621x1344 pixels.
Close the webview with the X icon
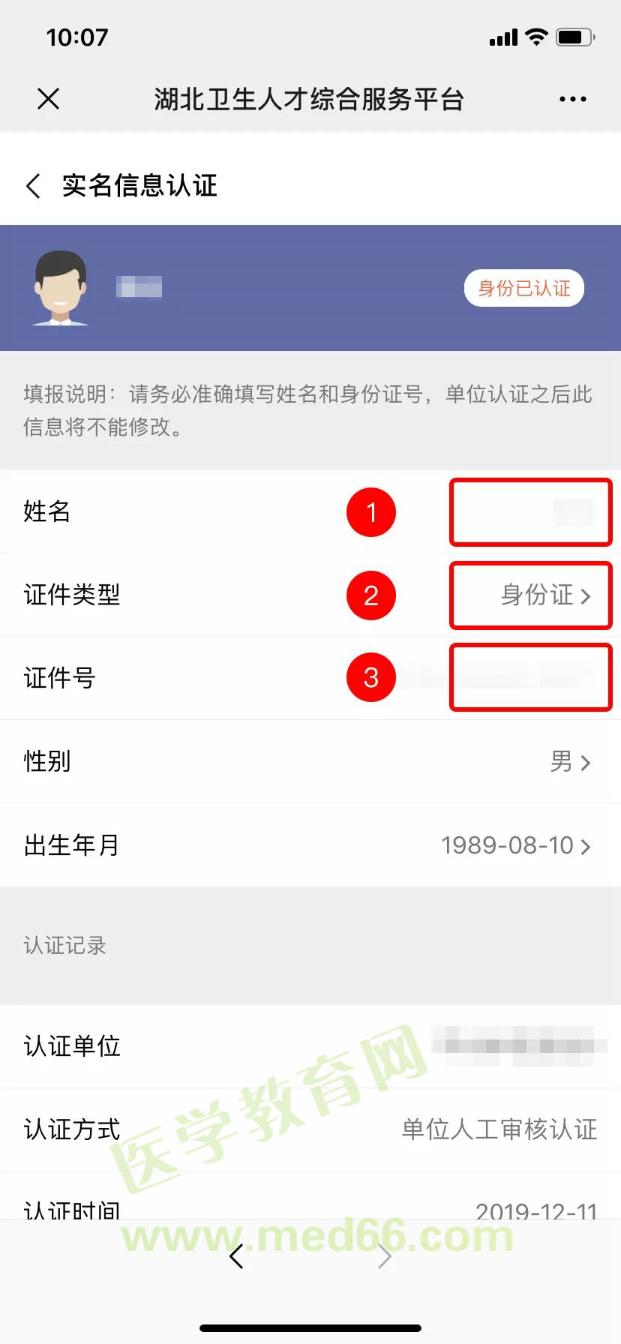pyautogui.click(x=48, y=98)
